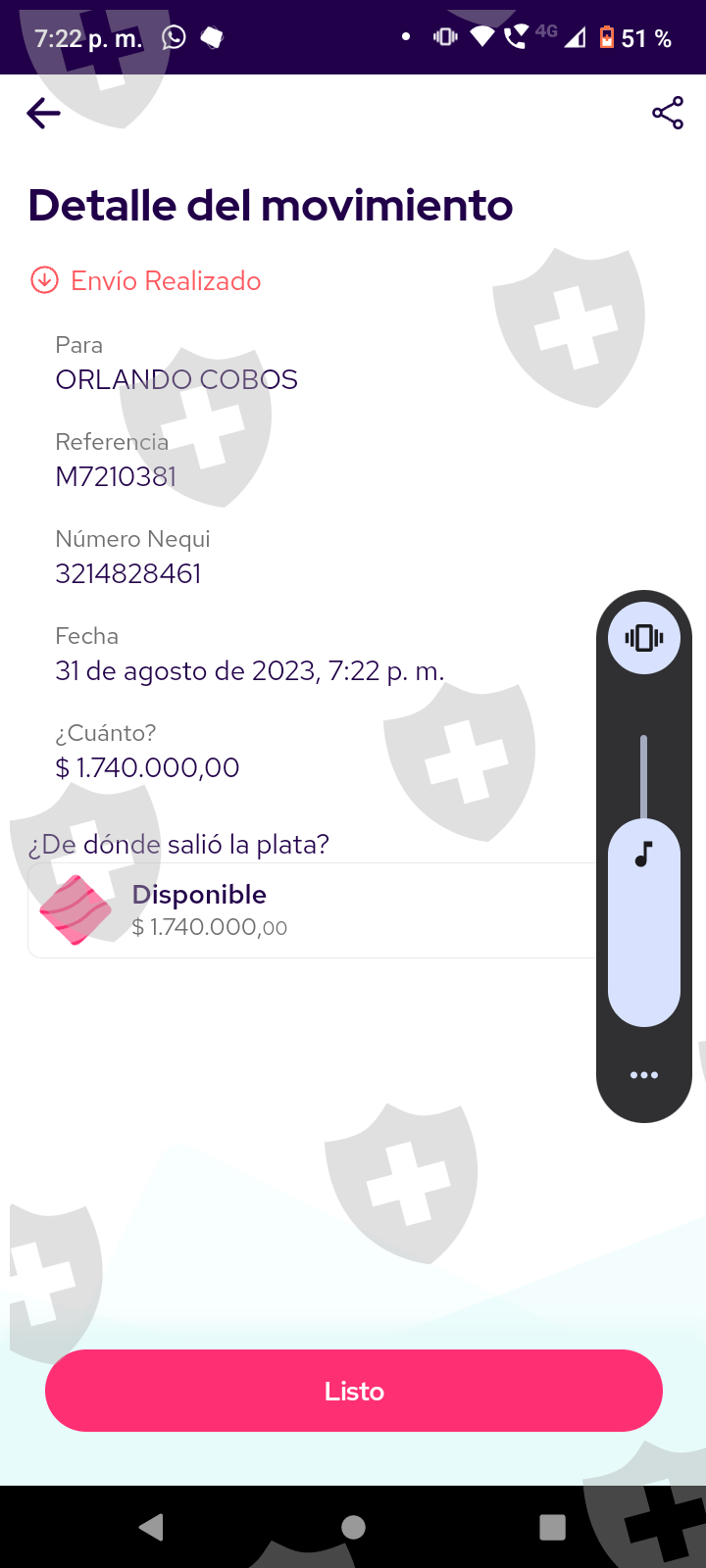The image size is (706, 1568).
Task: Toggle the vibrate ringer mode icon
Action: [x=644, y=638]
